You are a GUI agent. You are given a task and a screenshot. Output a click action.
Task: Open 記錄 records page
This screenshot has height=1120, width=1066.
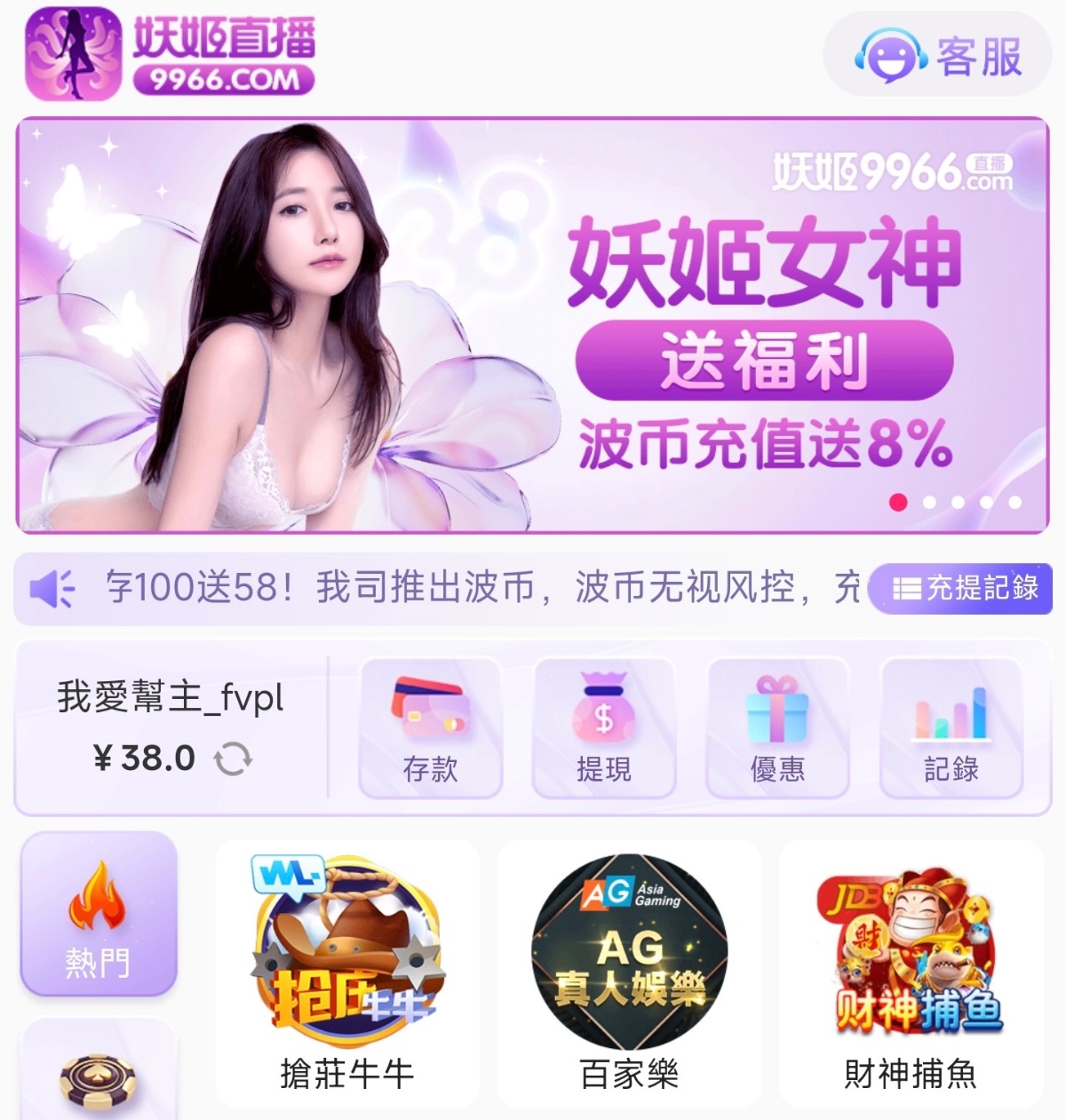pyautogui.click(x=951, y=728)
